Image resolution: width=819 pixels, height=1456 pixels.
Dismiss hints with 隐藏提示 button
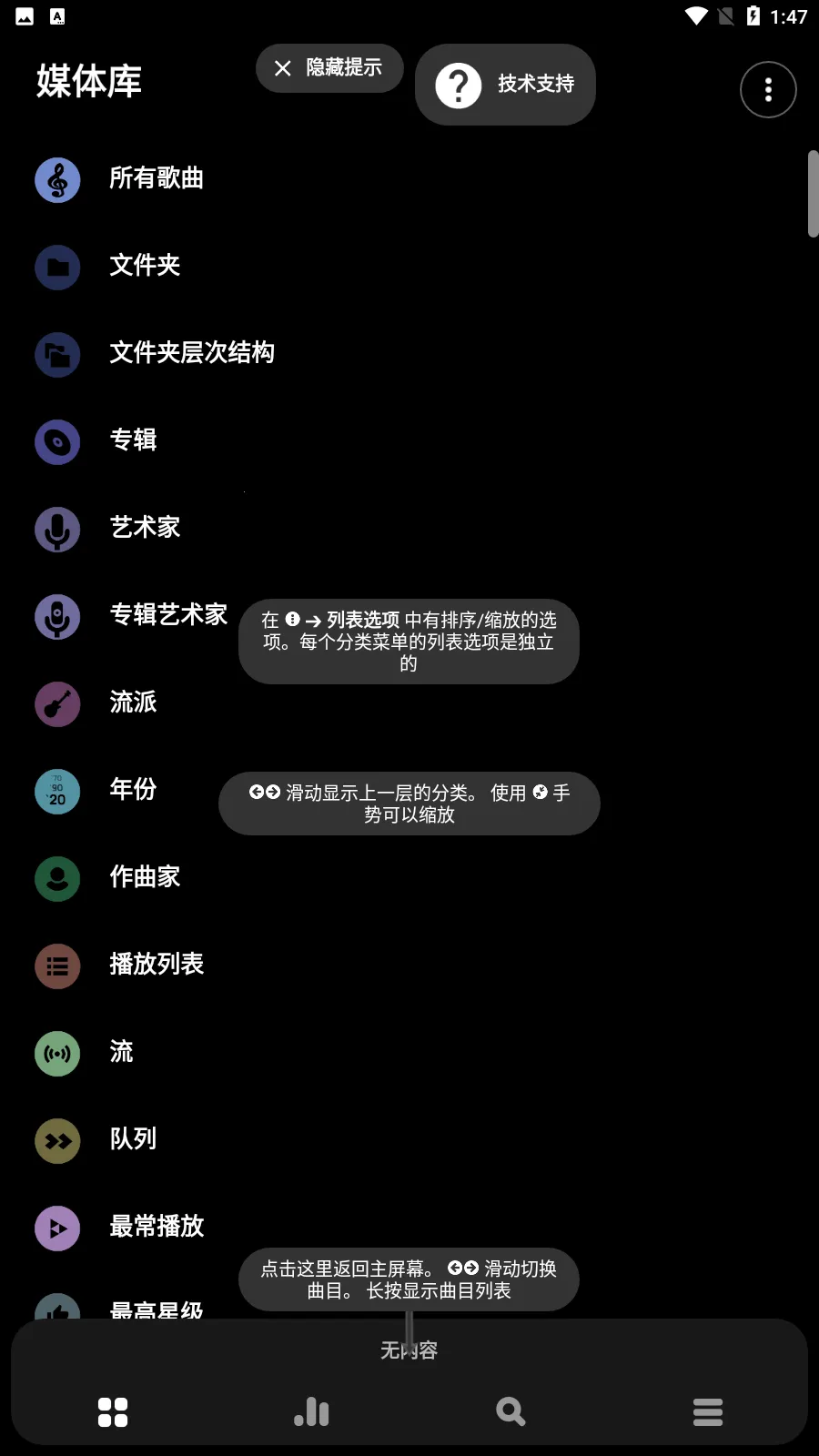click(329, 68)
